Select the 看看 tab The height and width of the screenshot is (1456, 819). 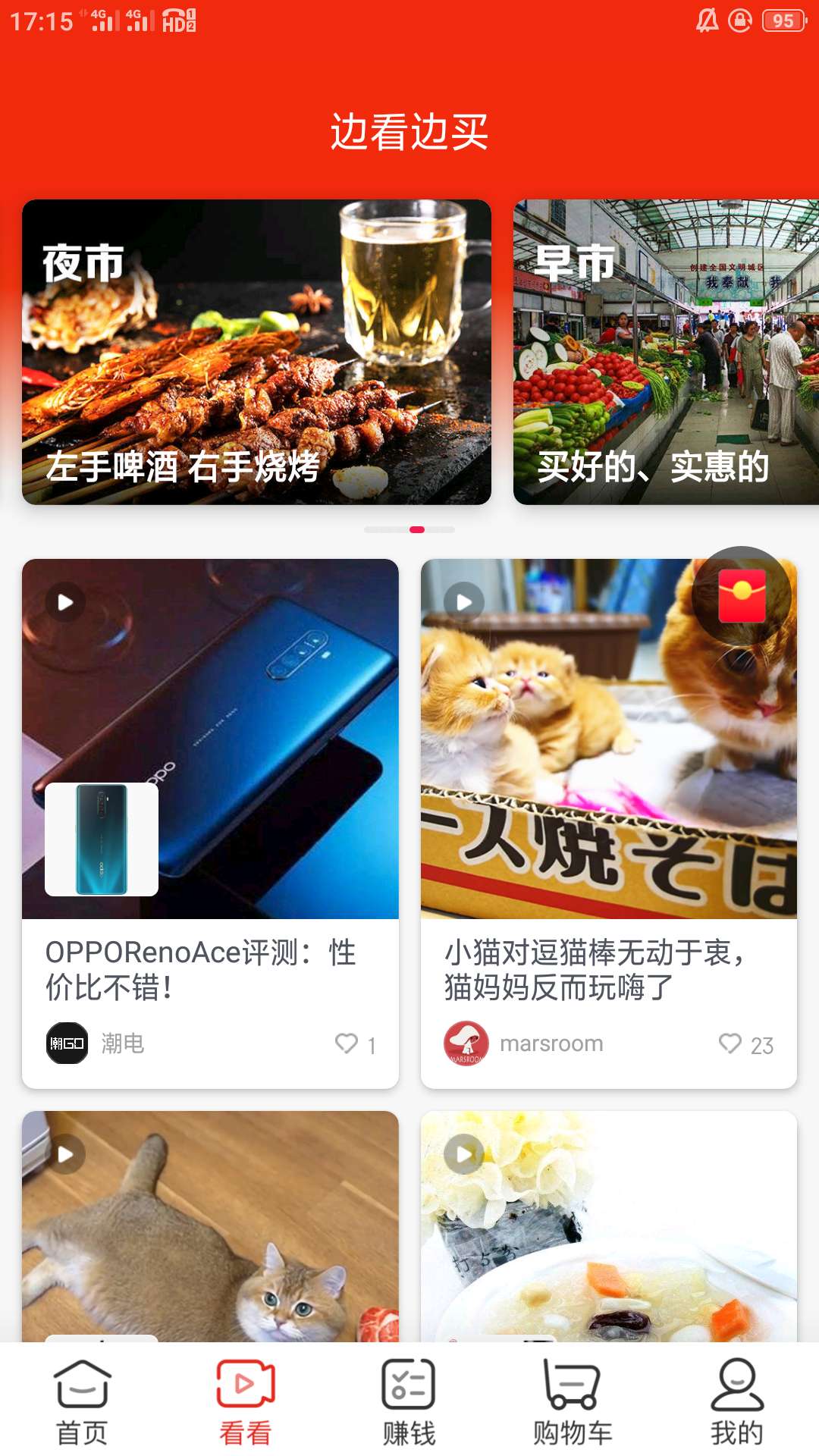(246, 1403)
